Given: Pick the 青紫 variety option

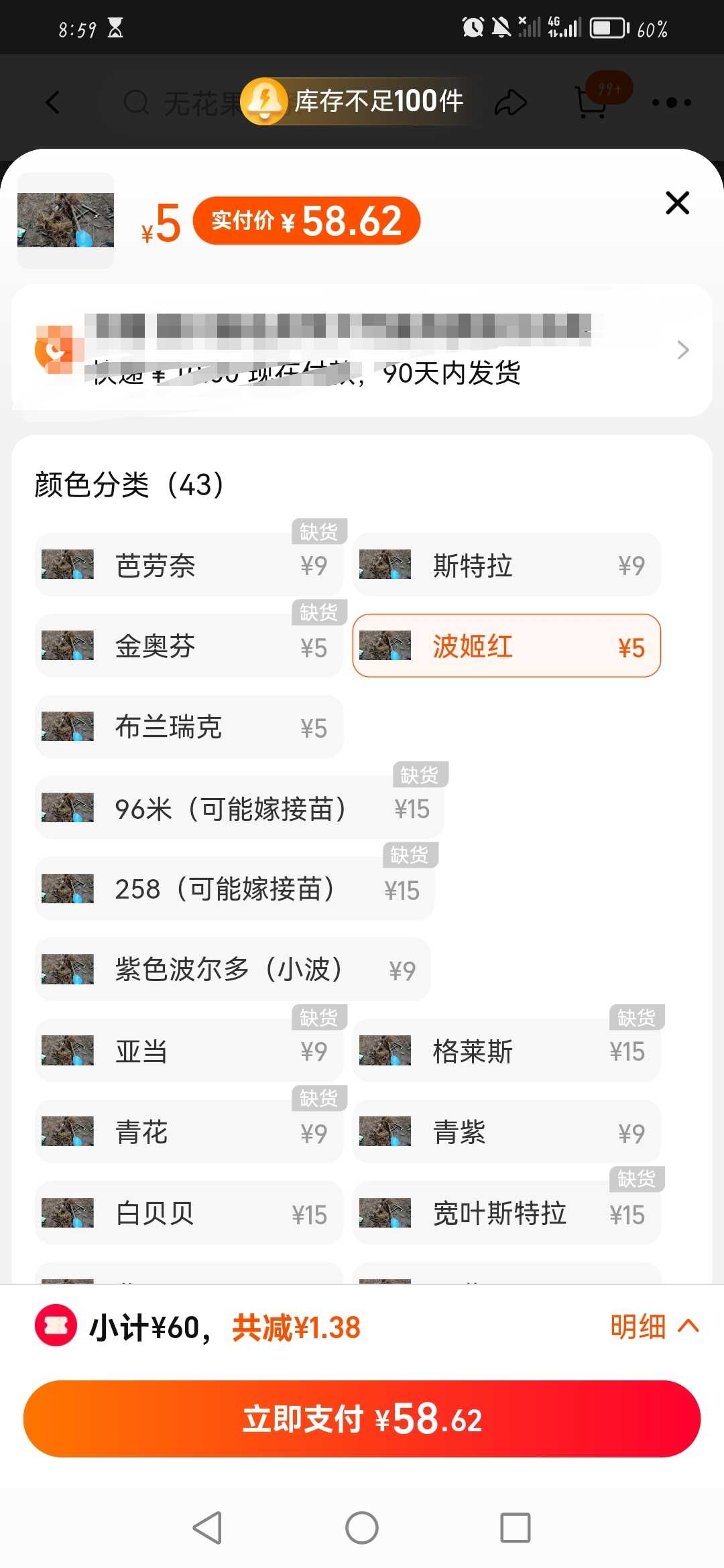Looking at the screenshot, I should [x=507, y=1132].
